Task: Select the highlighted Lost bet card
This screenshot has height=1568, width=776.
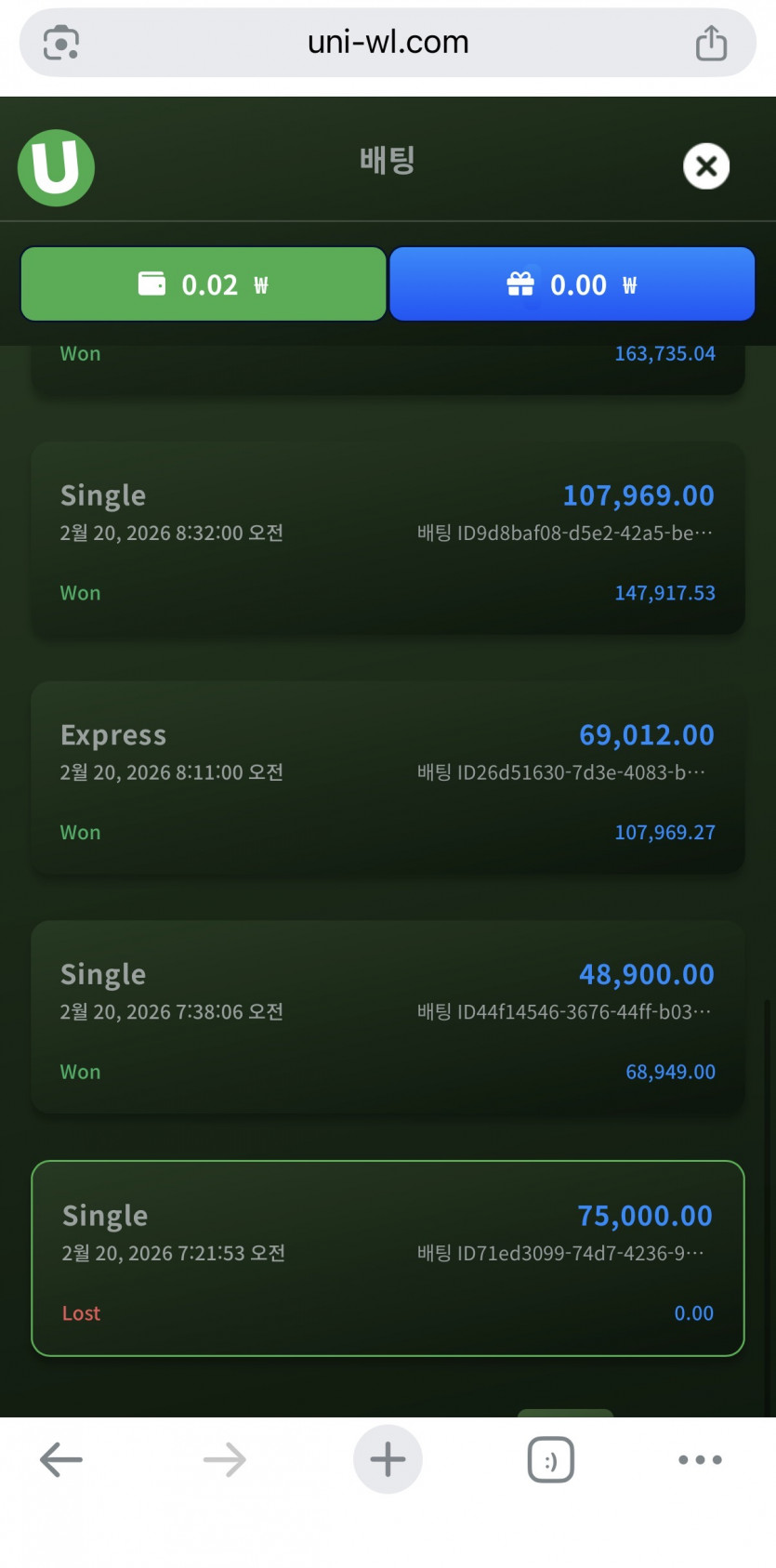Action: click(x=388, y=1259)
